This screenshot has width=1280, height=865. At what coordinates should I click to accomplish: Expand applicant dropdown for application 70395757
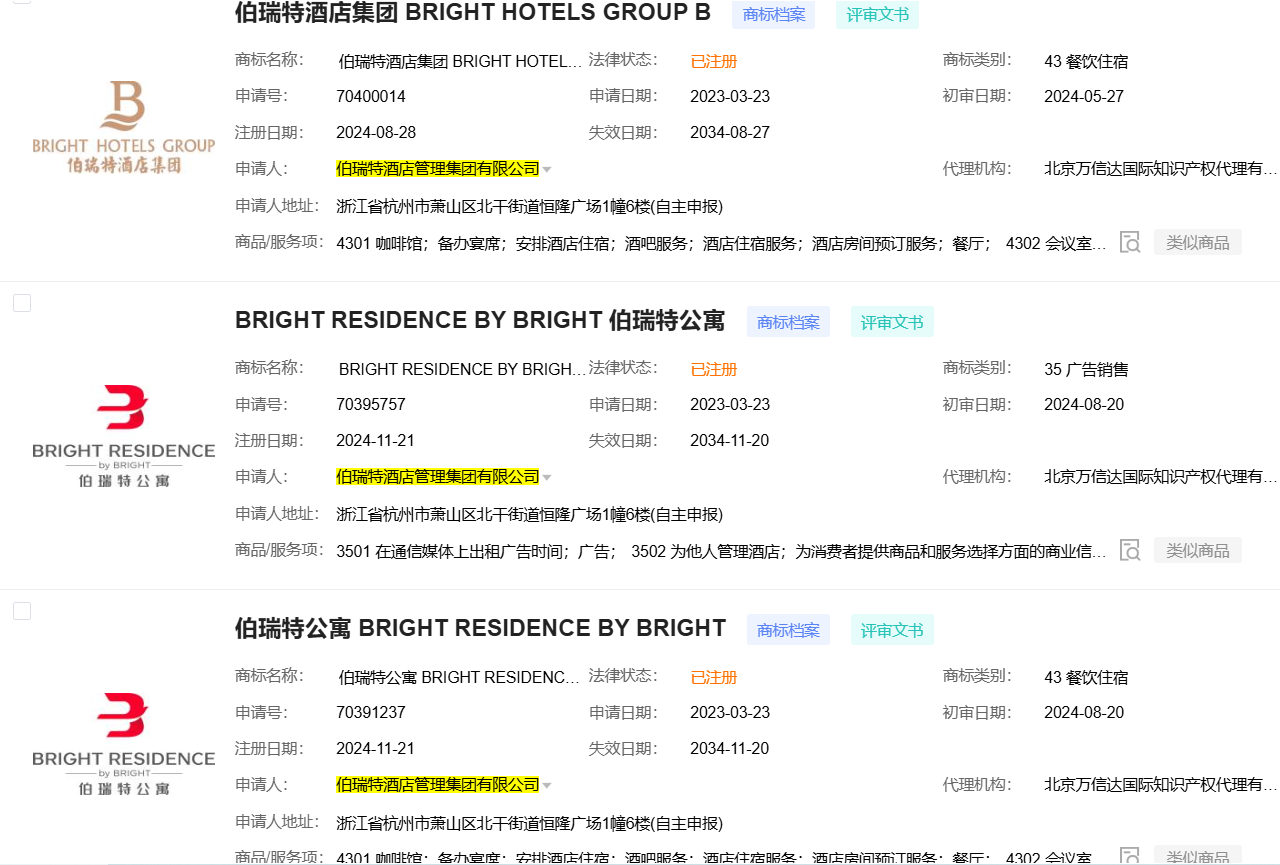(x=547, y=478)
